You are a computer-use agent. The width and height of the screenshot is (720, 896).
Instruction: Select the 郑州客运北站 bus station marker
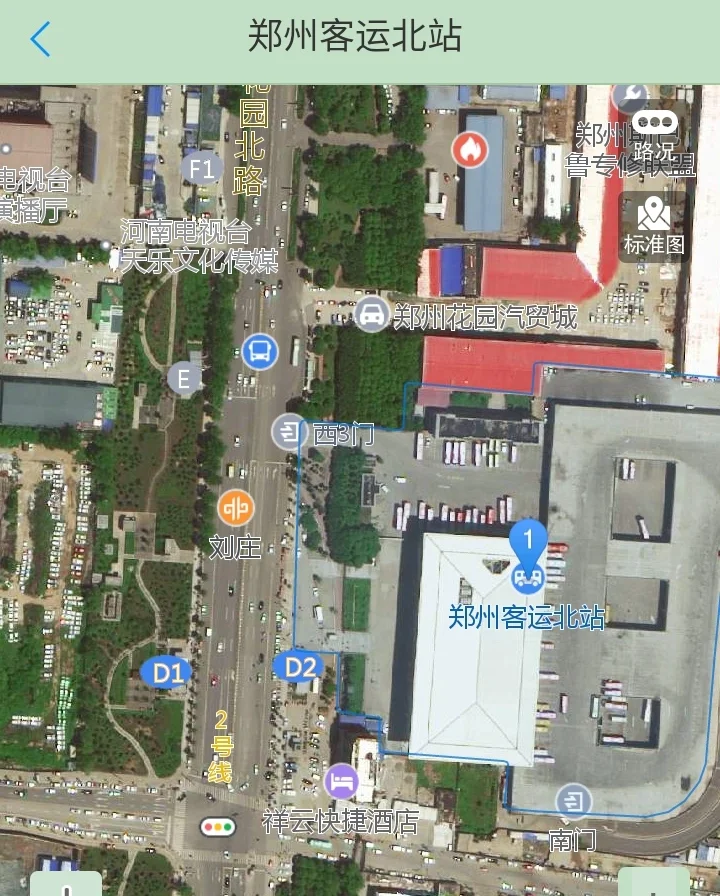pyautogui.click(x=530, y=578)
